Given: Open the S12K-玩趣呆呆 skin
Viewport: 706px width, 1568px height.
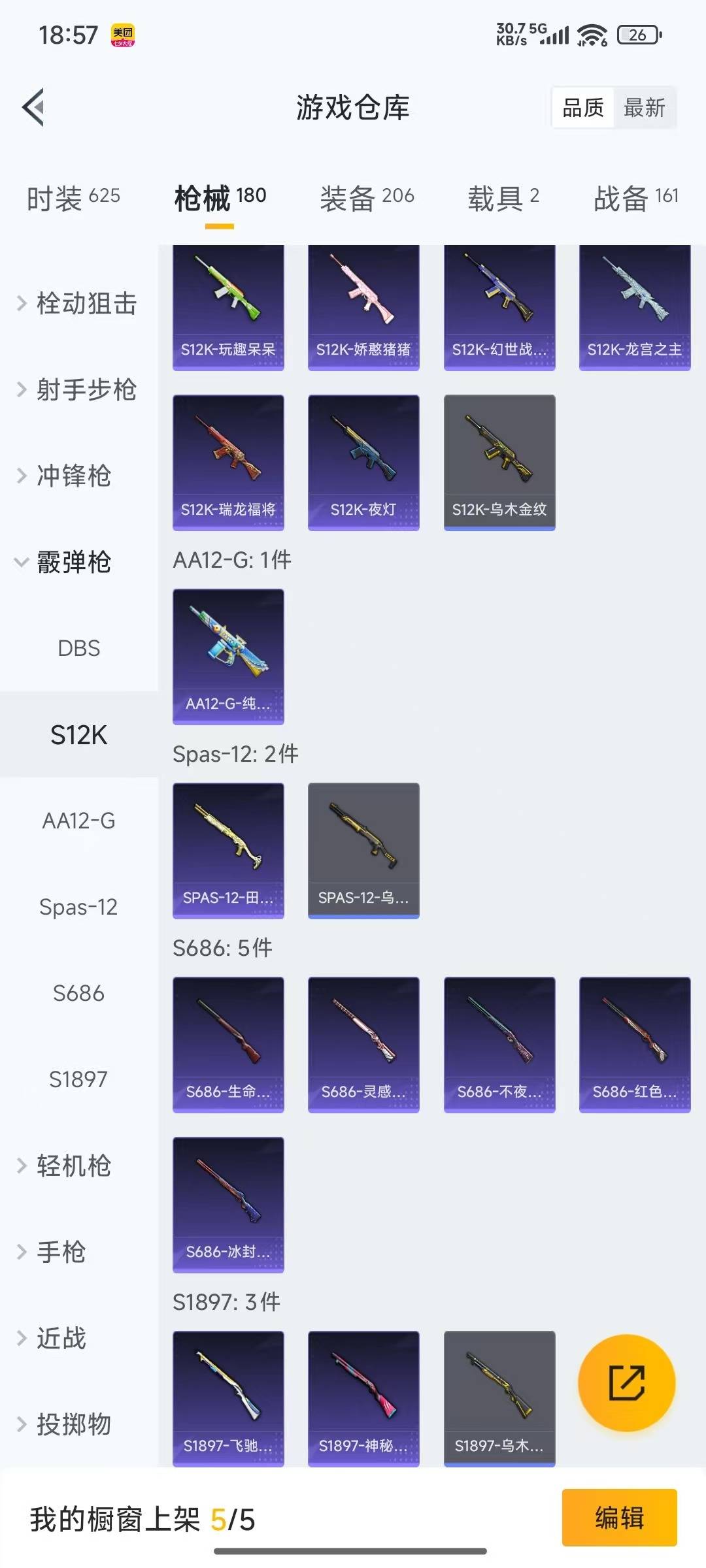Looking at the screenshot, I should (228, 307).
